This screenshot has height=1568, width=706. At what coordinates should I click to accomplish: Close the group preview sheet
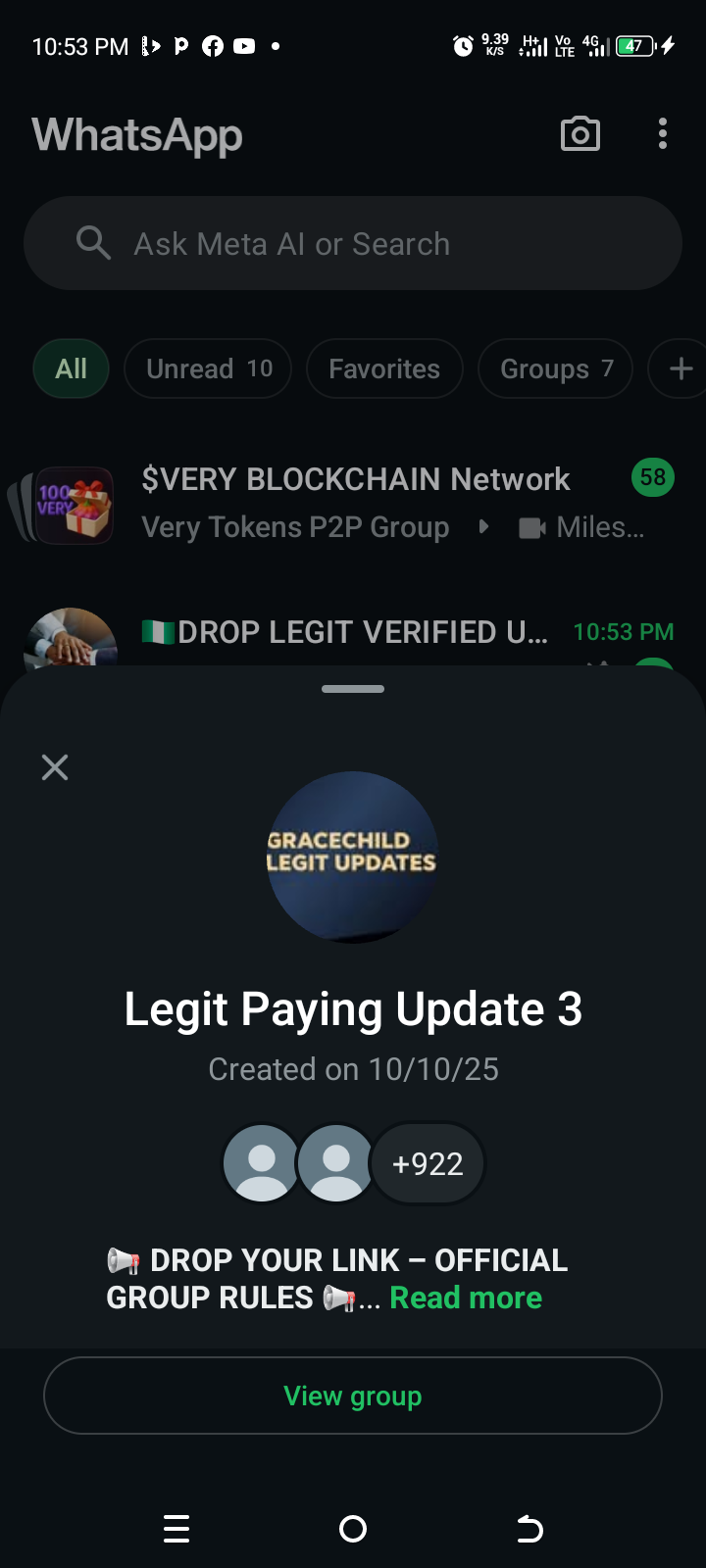(x=55, y=767)
